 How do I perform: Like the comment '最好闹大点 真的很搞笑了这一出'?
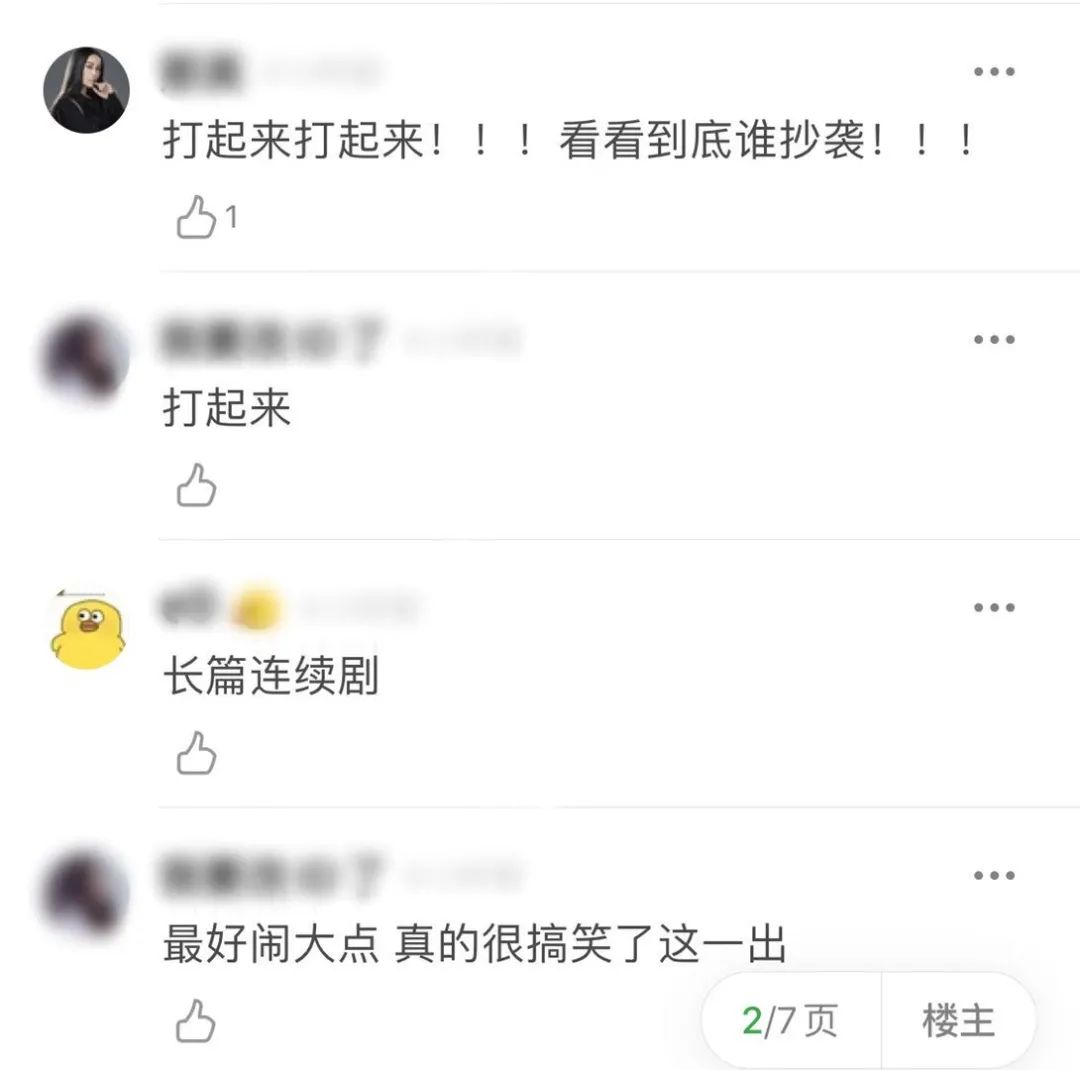pos(197,1021)
